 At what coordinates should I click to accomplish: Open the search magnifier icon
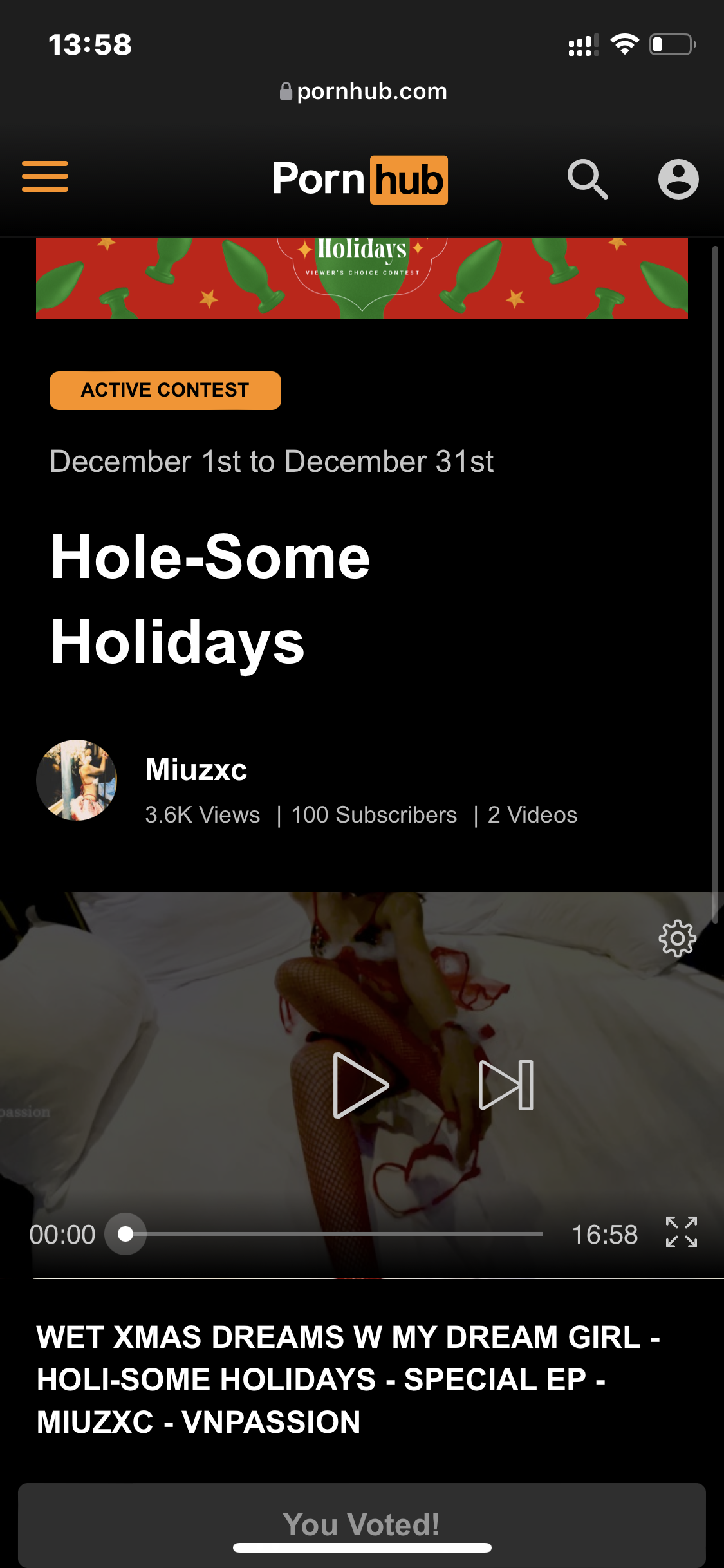(x=588, y=179)
